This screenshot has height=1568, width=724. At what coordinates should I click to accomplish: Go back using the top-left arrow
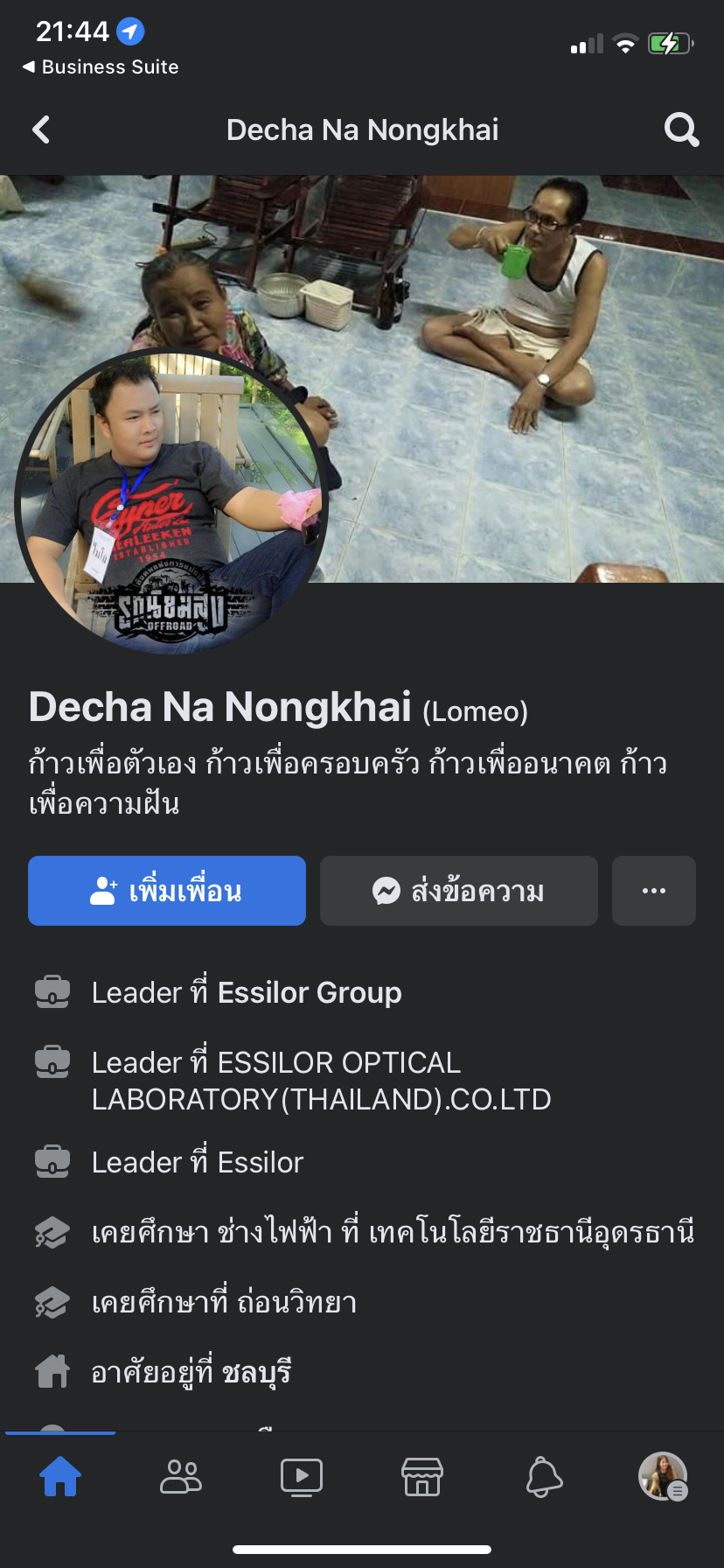pyautogui.click(x=41, y=130)
